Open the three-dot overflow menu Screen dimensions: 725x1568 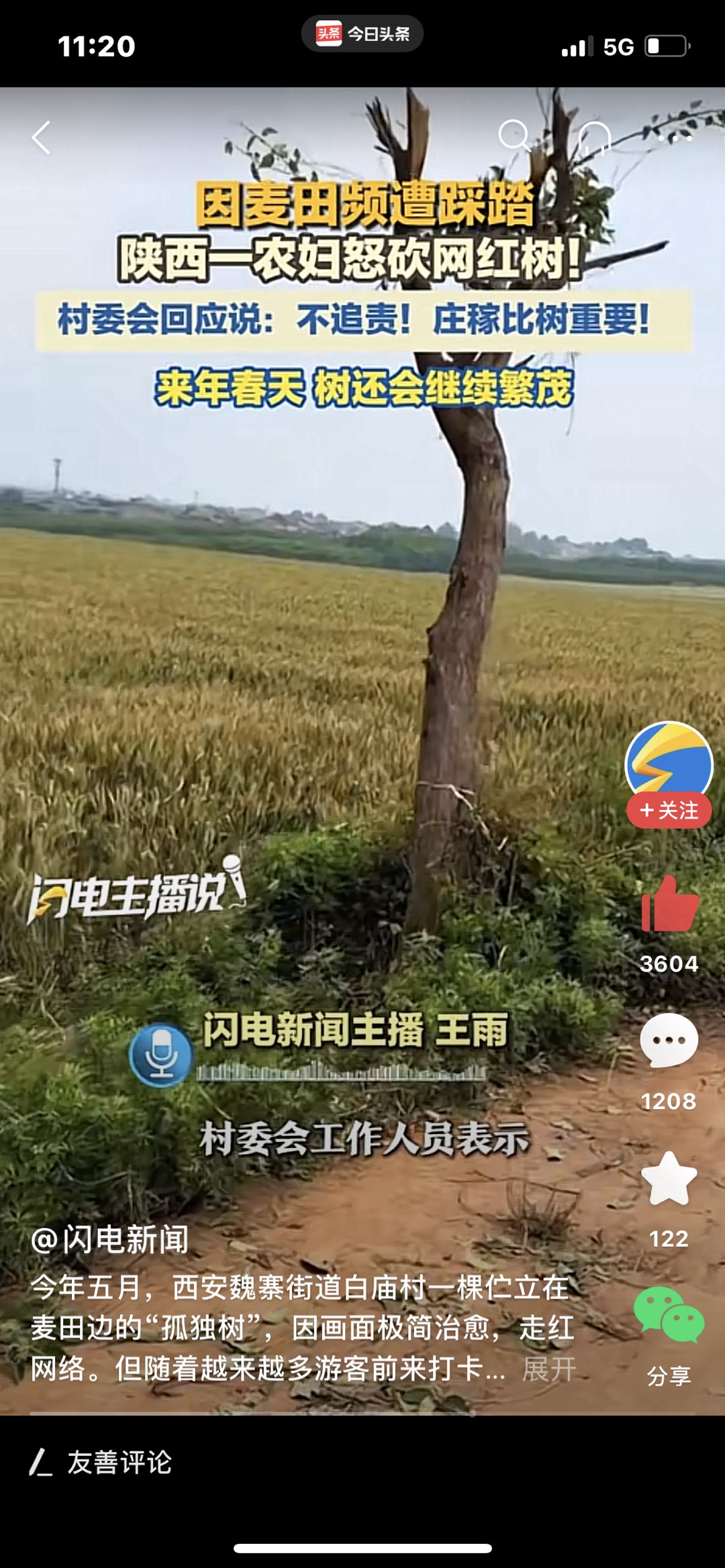coord(675,138)
